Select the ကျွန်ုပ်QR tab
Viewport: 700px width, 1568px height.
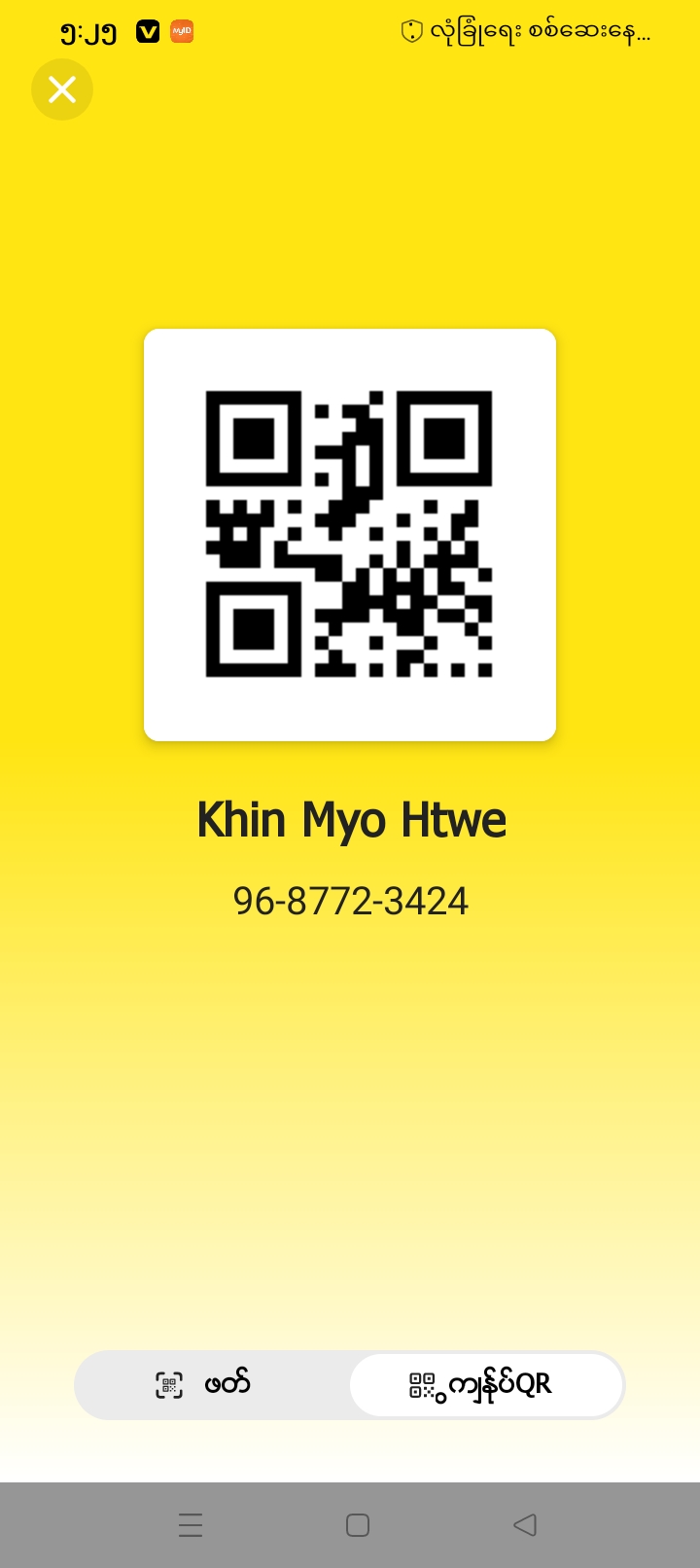click(x=485, y=1384)
